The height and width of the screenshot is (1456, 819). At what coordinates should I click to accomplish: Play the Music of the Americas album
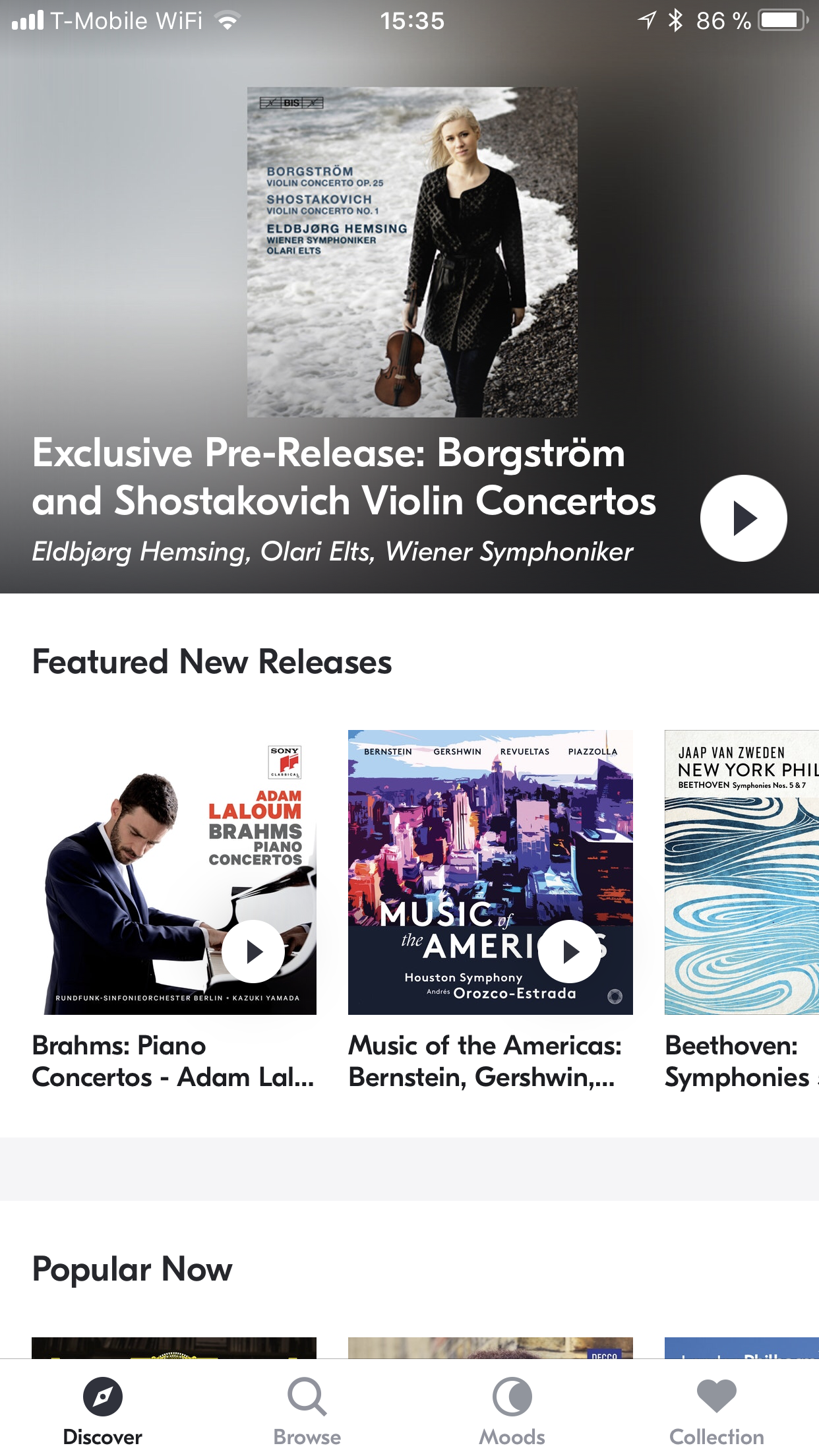click(570, 952)
